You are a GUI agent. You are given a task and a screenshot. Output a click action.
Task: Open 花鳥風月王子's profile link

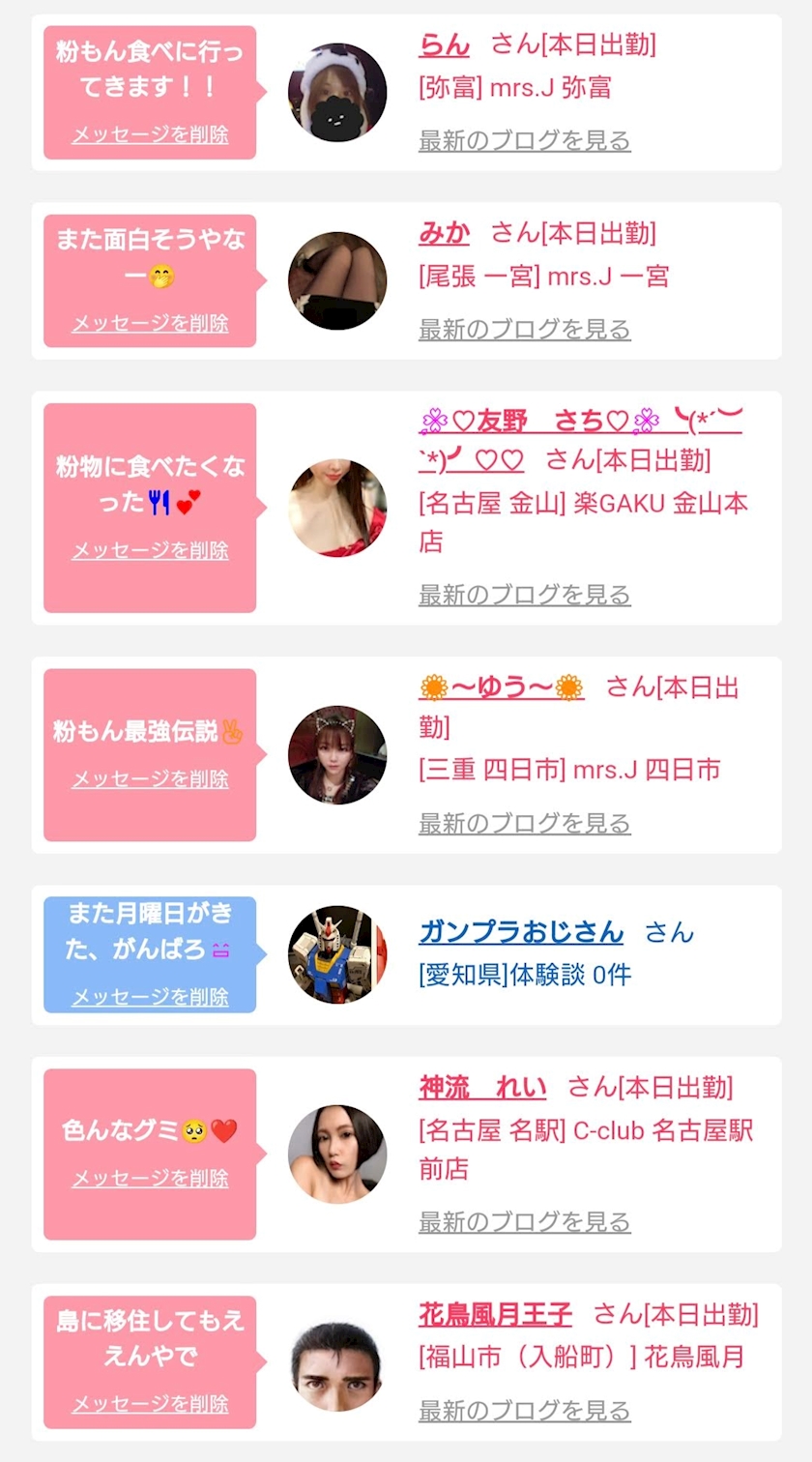[495, 1314]
